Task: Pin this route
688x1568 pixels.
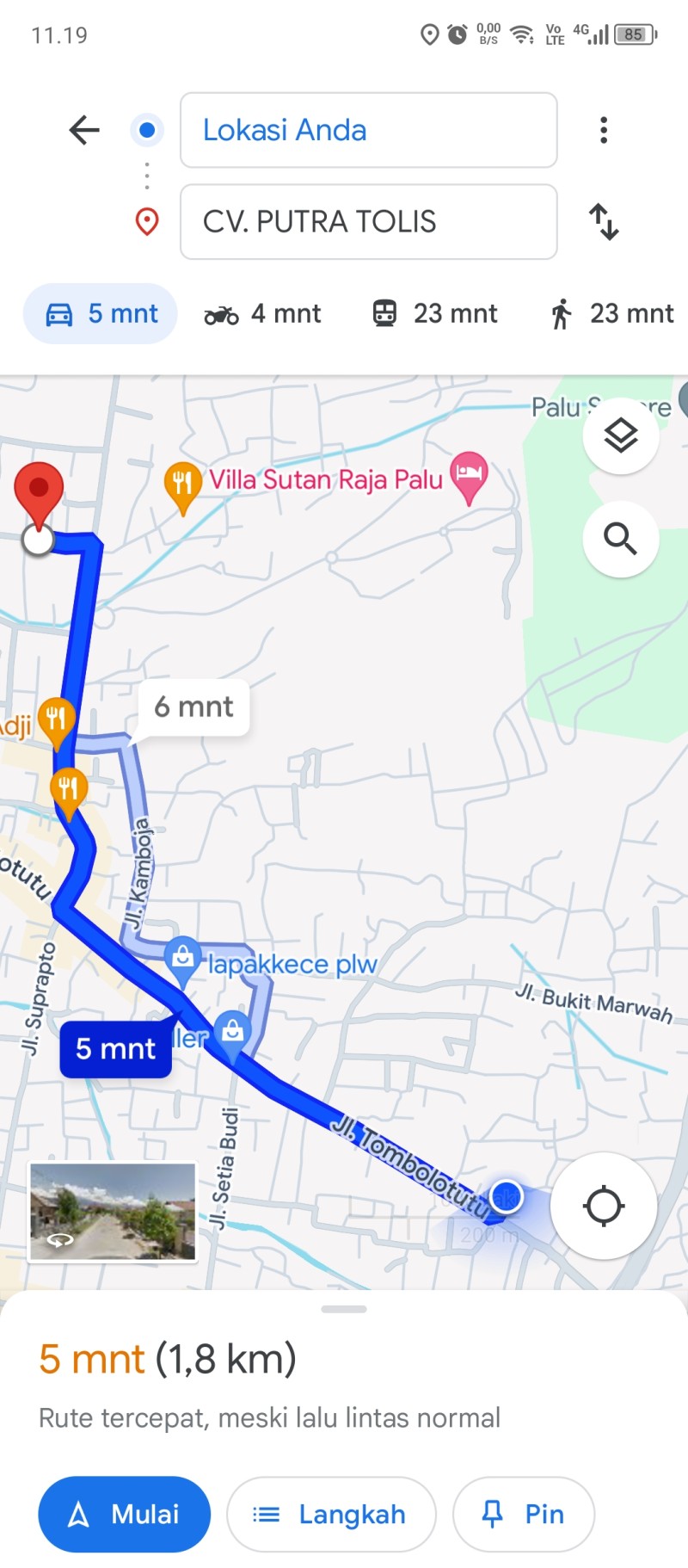Action: coord(524,1514)
